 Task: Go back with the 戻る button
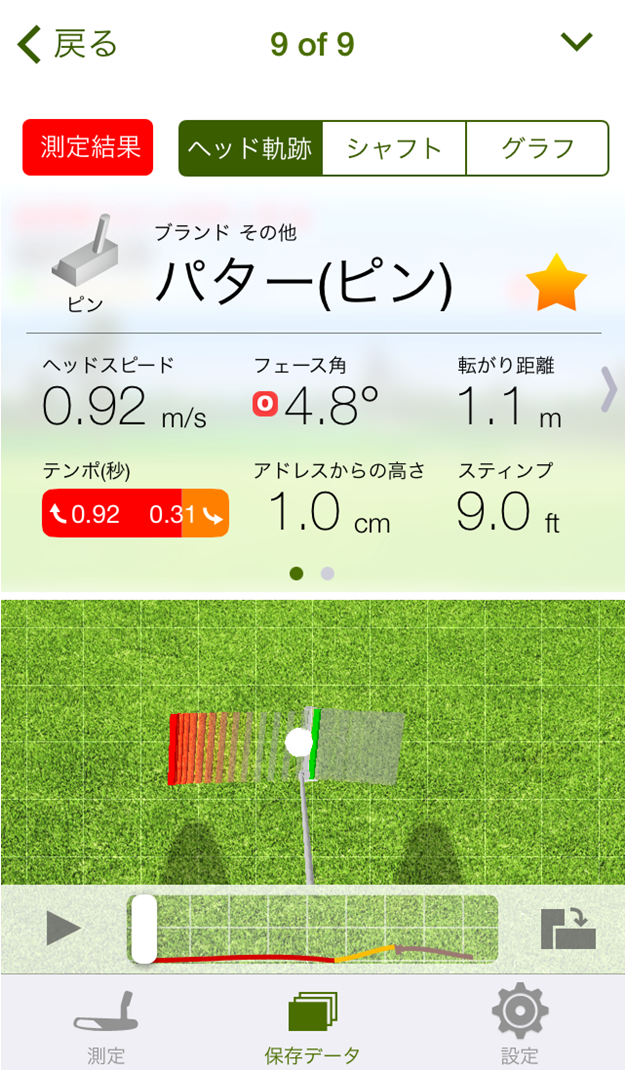68,45
